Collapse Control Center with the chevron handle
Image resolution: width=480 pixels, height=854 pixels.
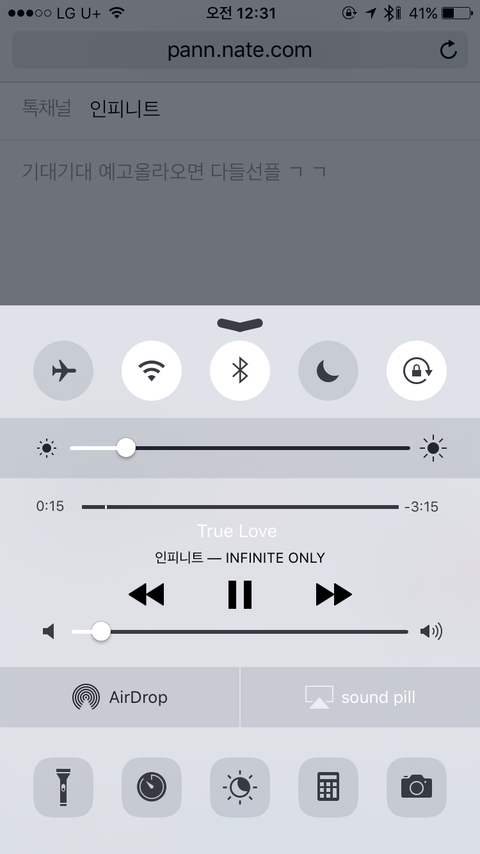[x=240, y=324]
